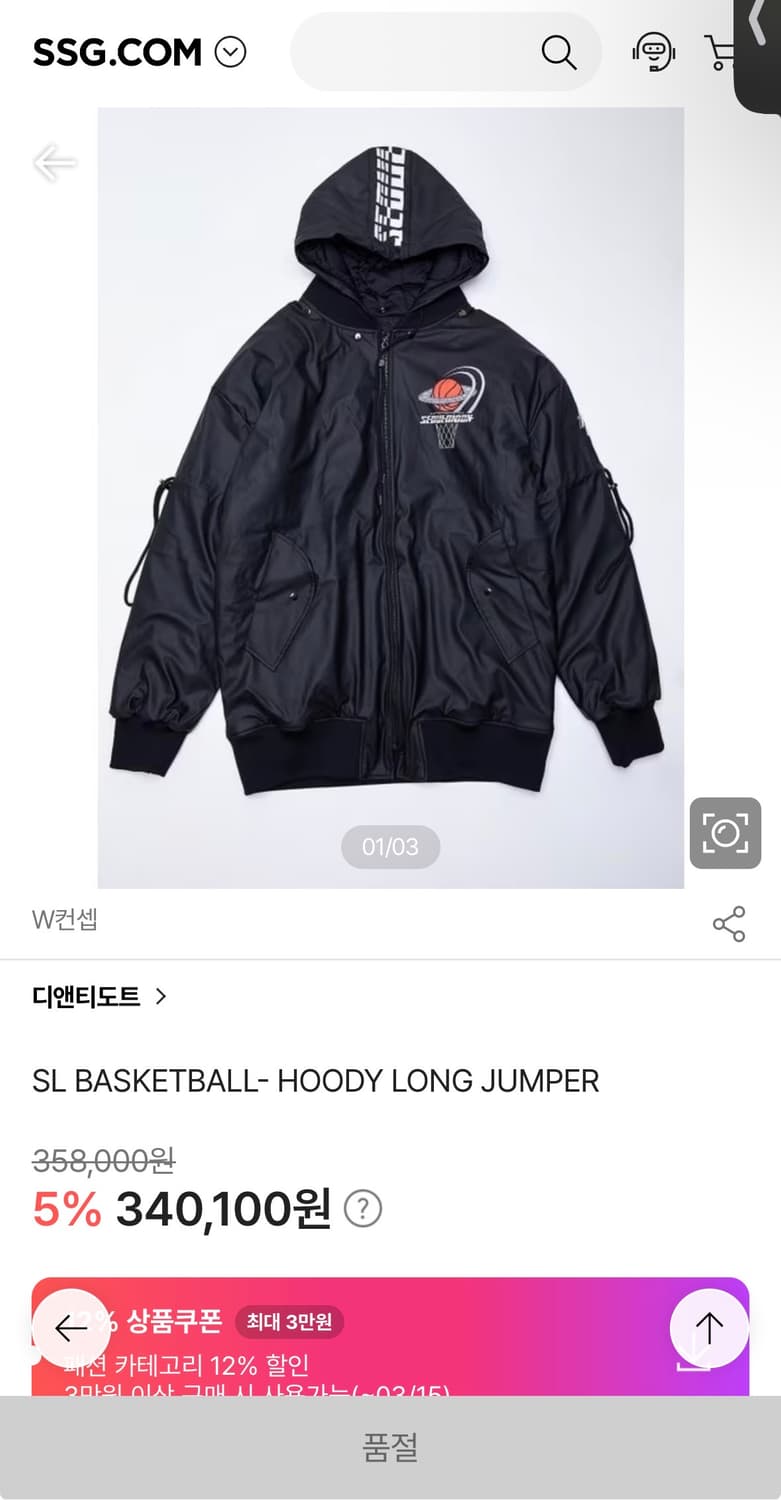
Task: Click the 디앤티도트 brand name
Action: [x=86, y=997]
